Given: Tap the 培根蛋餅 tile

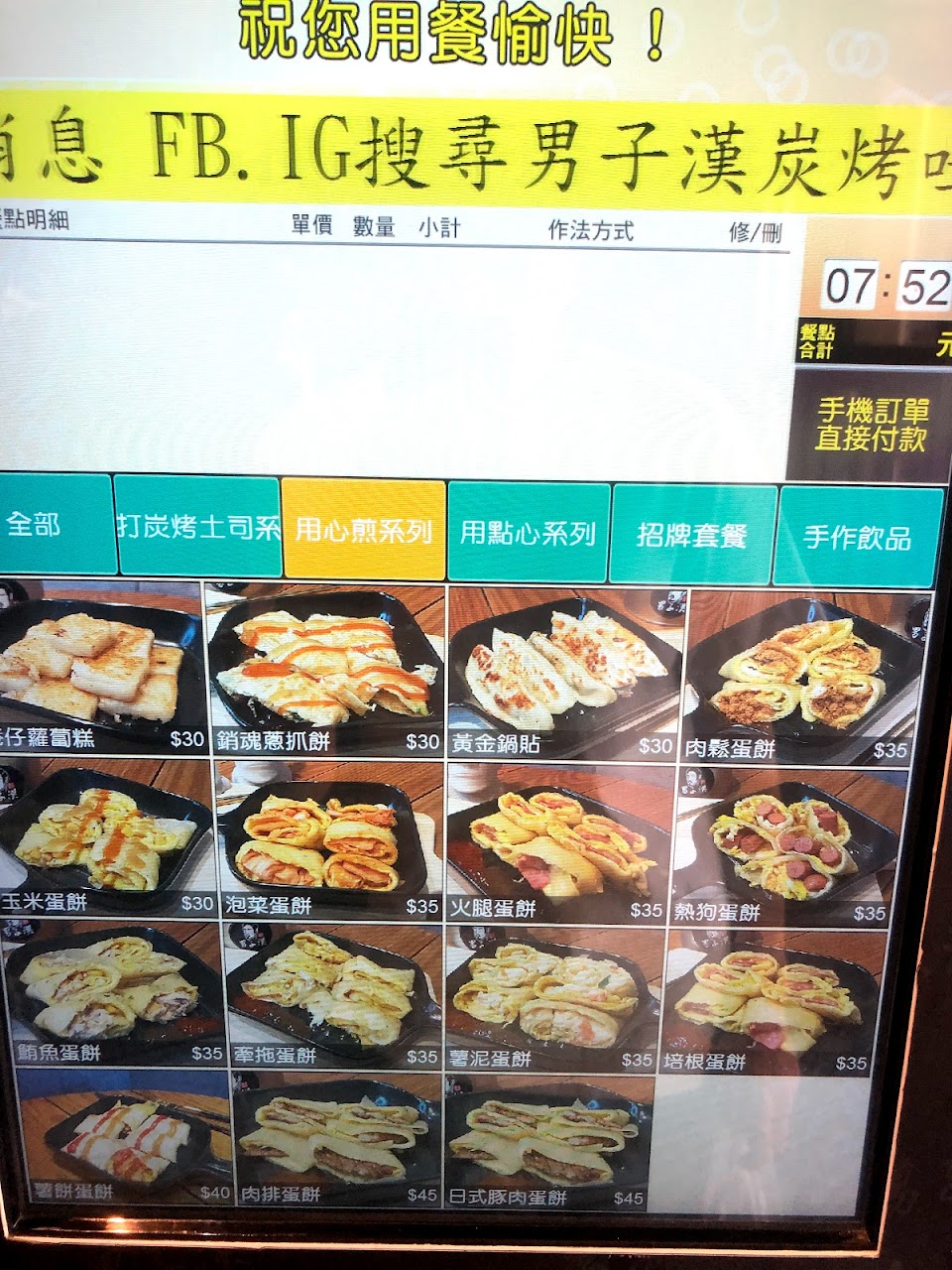Looking at the screenshot, I should [771, 1002].
